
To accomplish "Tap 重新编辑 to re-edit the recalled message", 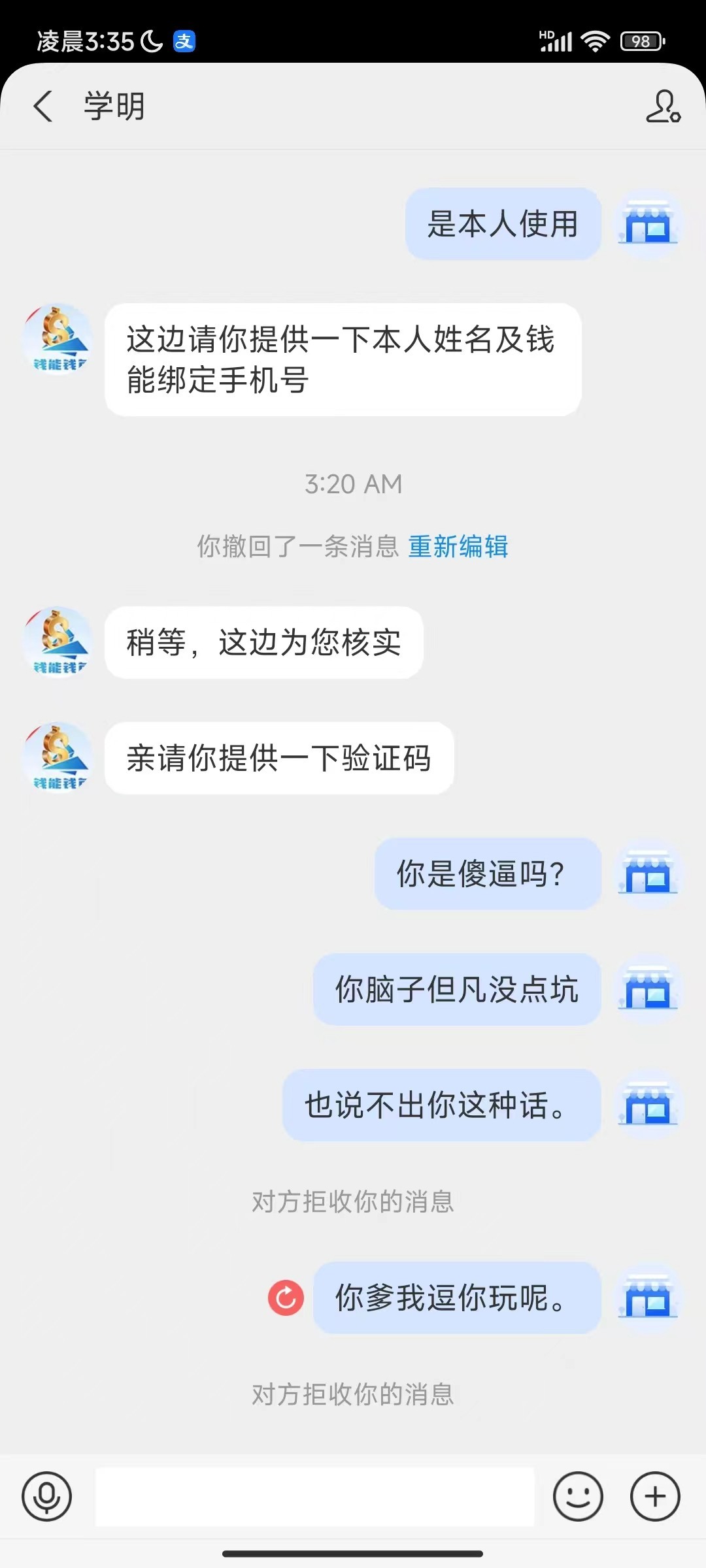I will 458,546.
